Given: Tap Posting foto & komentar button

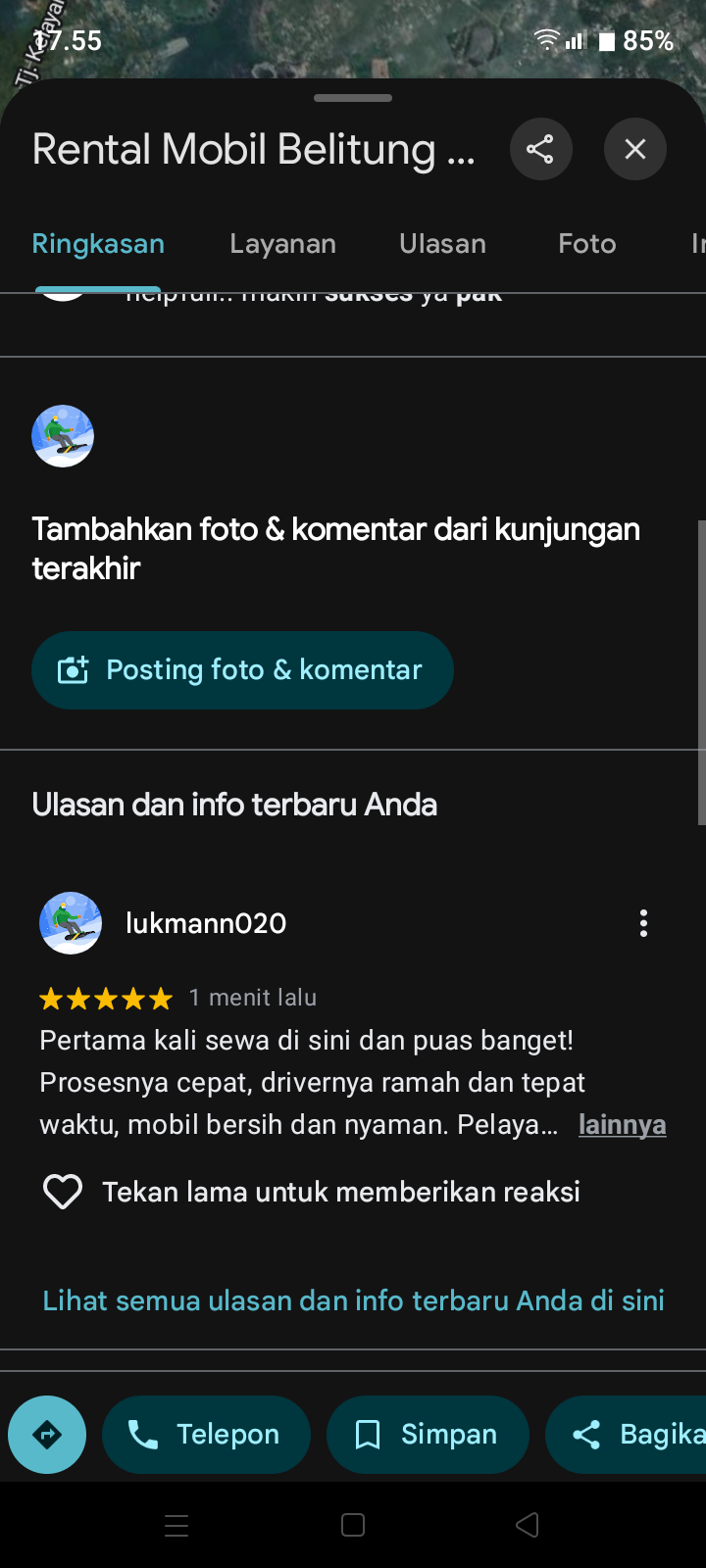Looking at the screenshot, I should 242,670.
